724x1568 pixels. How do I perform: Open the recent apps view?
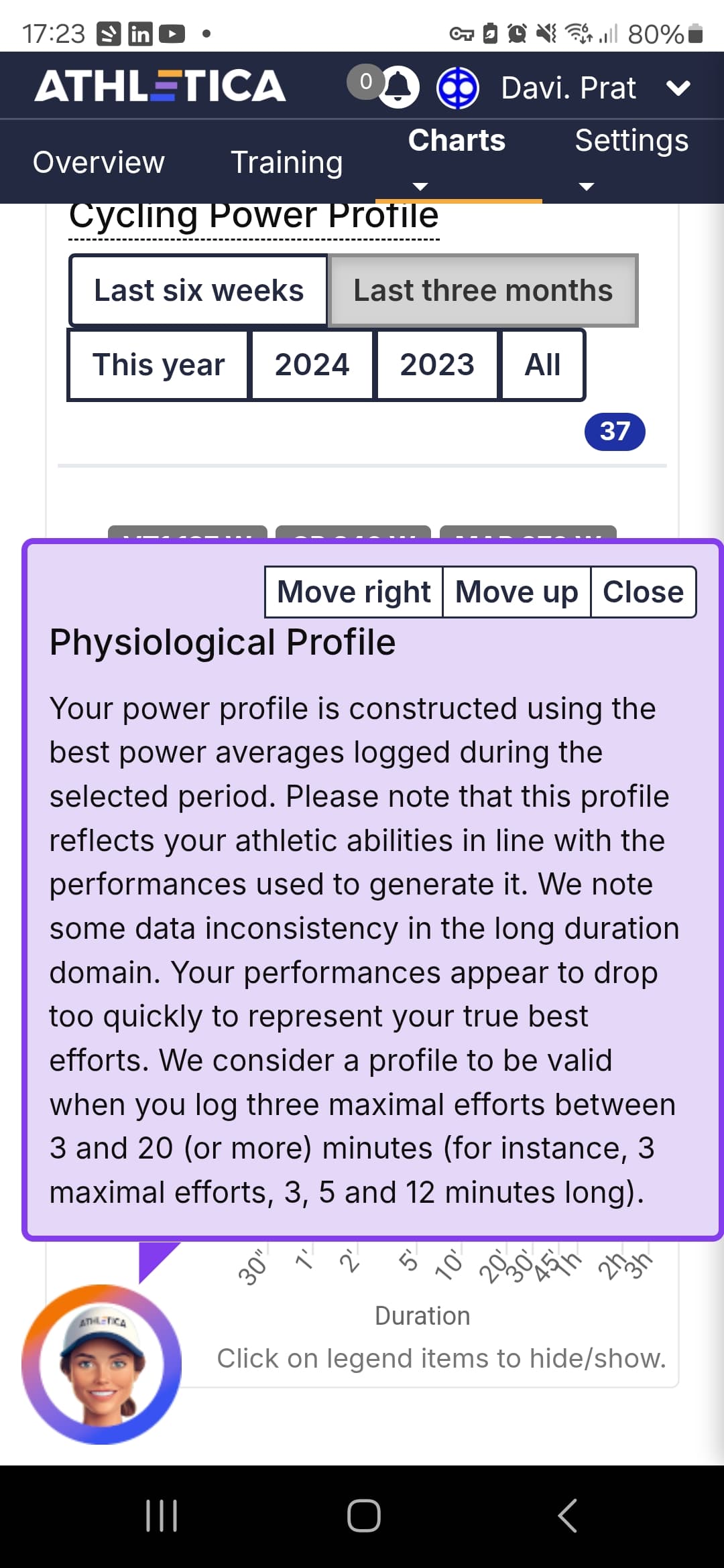pos(162,1516)
